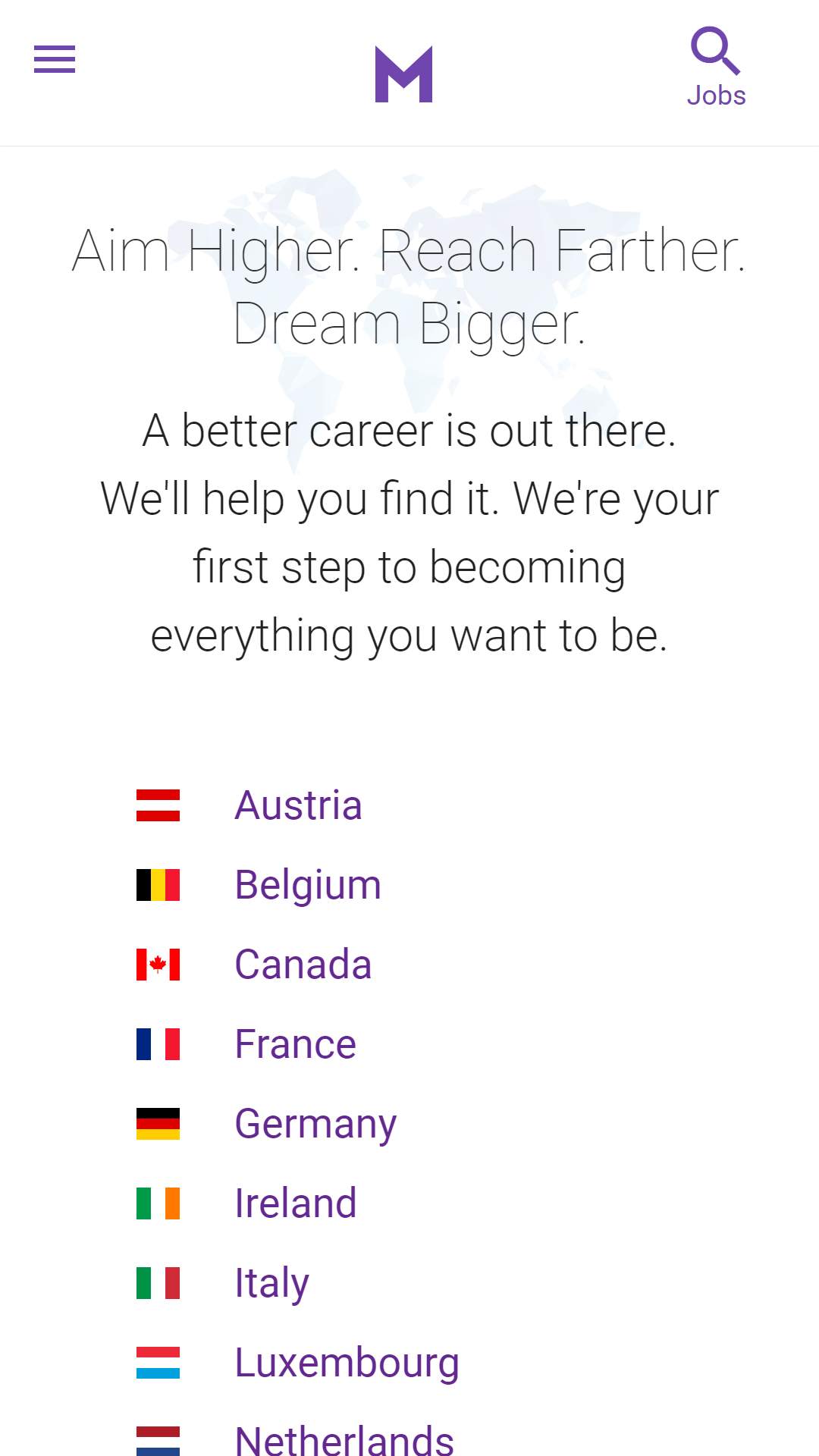Select Ireland

[x=296, y=1203]
